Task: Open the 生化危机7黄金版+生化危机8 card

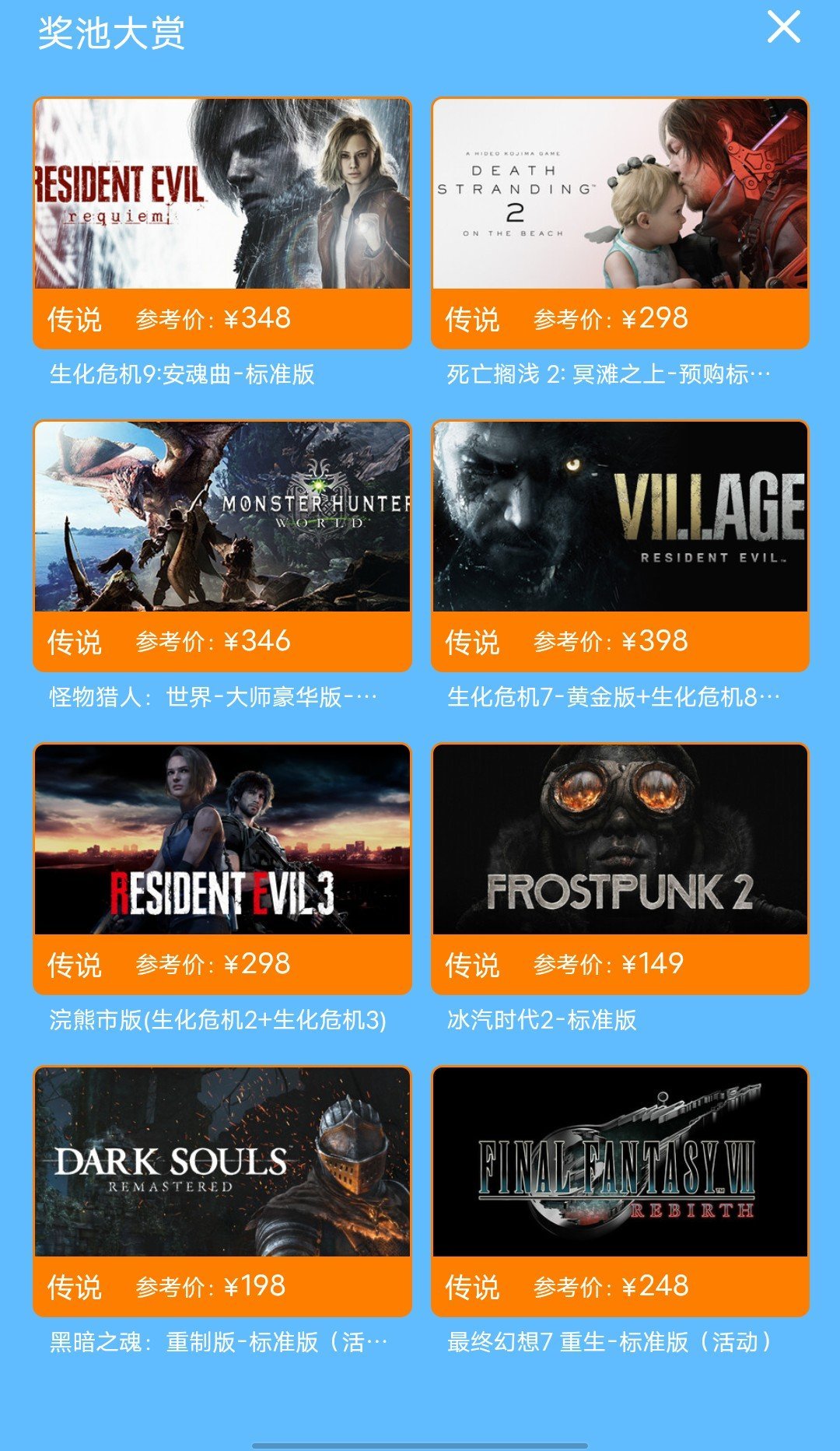Action: (x=620, y=517)
